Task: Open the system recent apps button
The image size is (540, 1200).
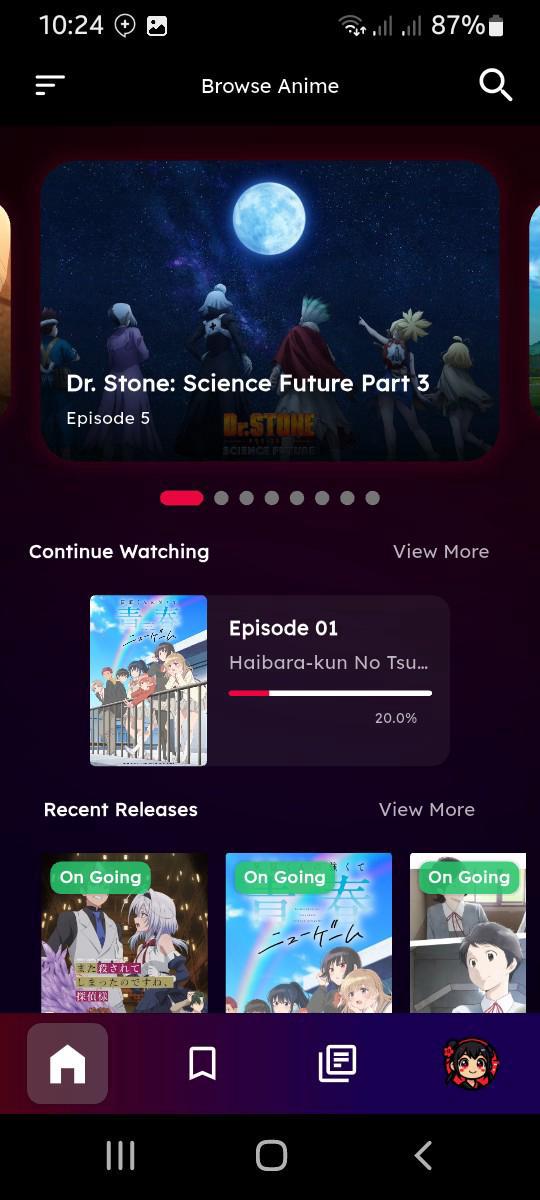Action: (x=120, y=1156)
